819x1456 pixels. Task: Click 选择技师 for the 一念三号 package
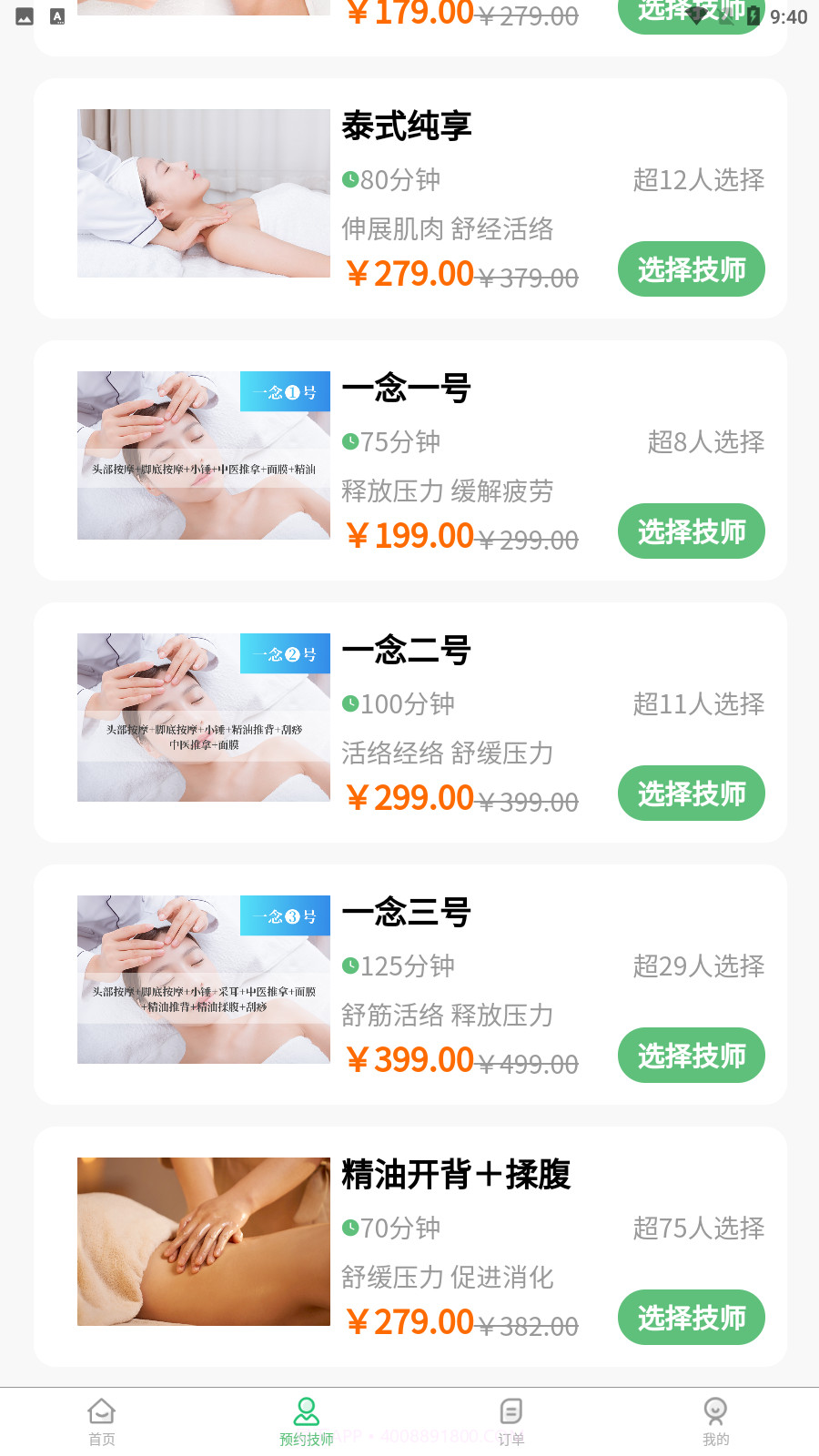[x=691, y=1056]
